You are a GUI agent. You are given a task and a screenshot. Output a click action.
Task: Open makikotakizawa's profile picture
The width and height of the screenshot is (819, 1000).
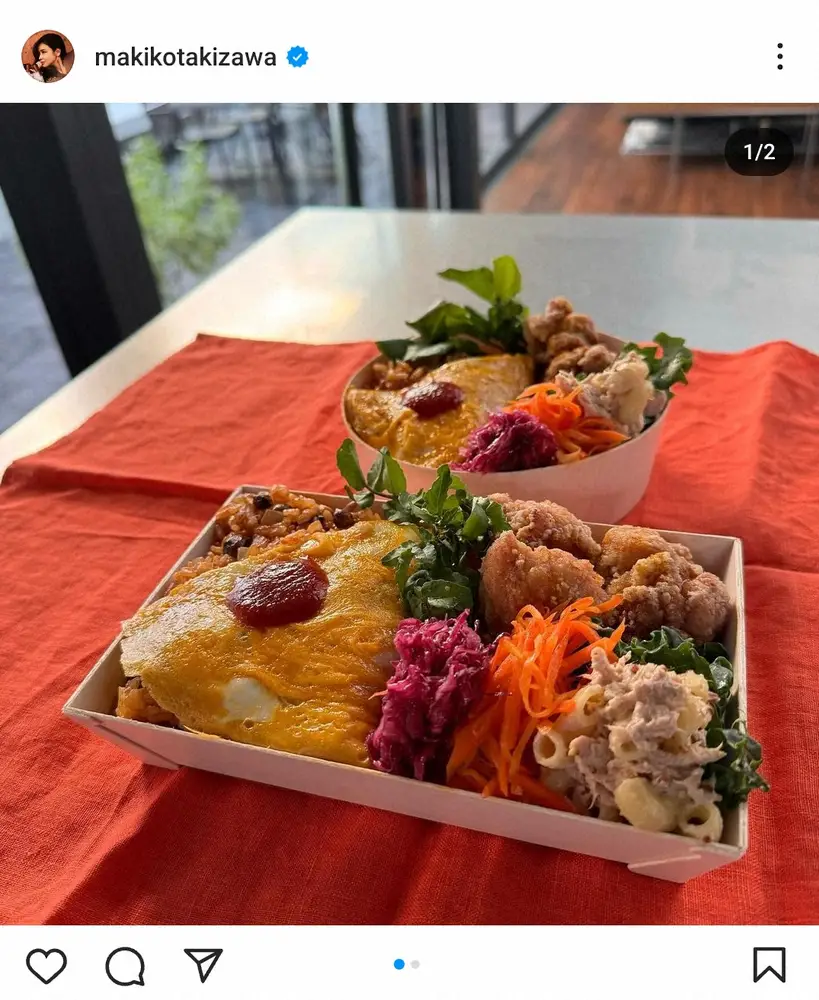point(47,56)
